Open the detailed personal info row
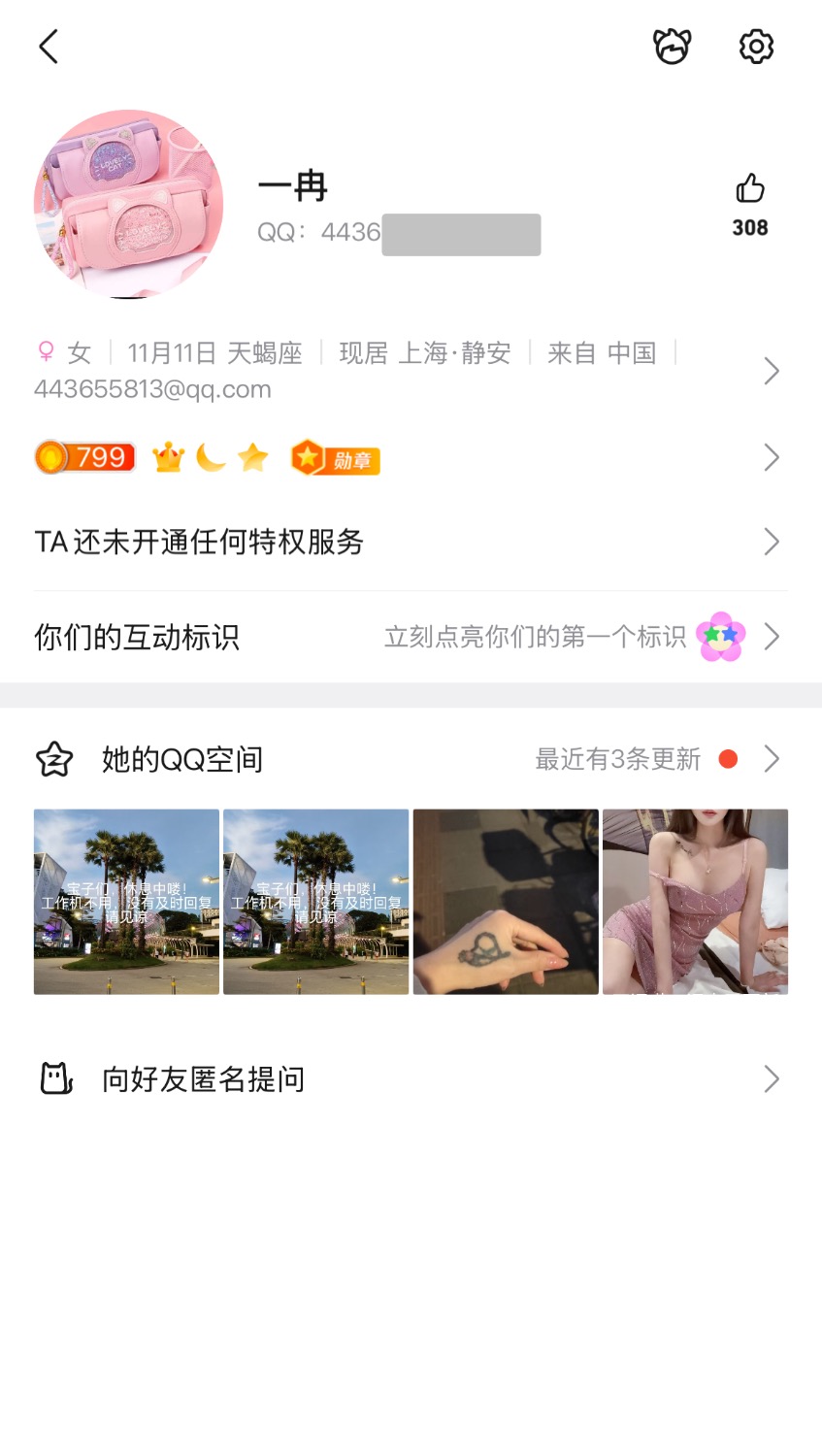This screenshot has width=822, height=1456. (x=408, y=371)
